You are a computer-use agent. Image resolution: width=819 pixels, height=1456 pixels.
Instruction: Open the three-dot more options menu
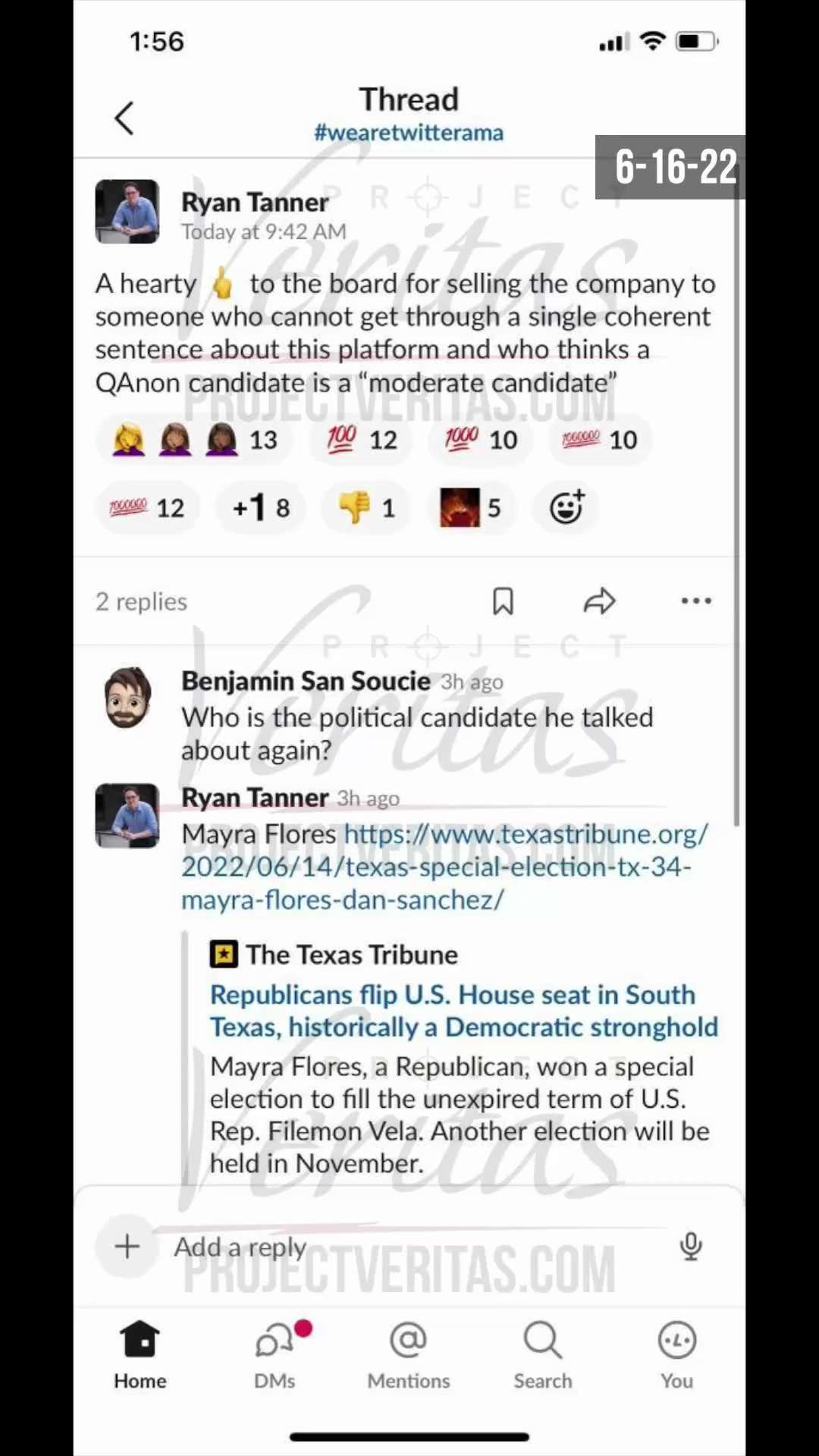[x=695, y=601]
